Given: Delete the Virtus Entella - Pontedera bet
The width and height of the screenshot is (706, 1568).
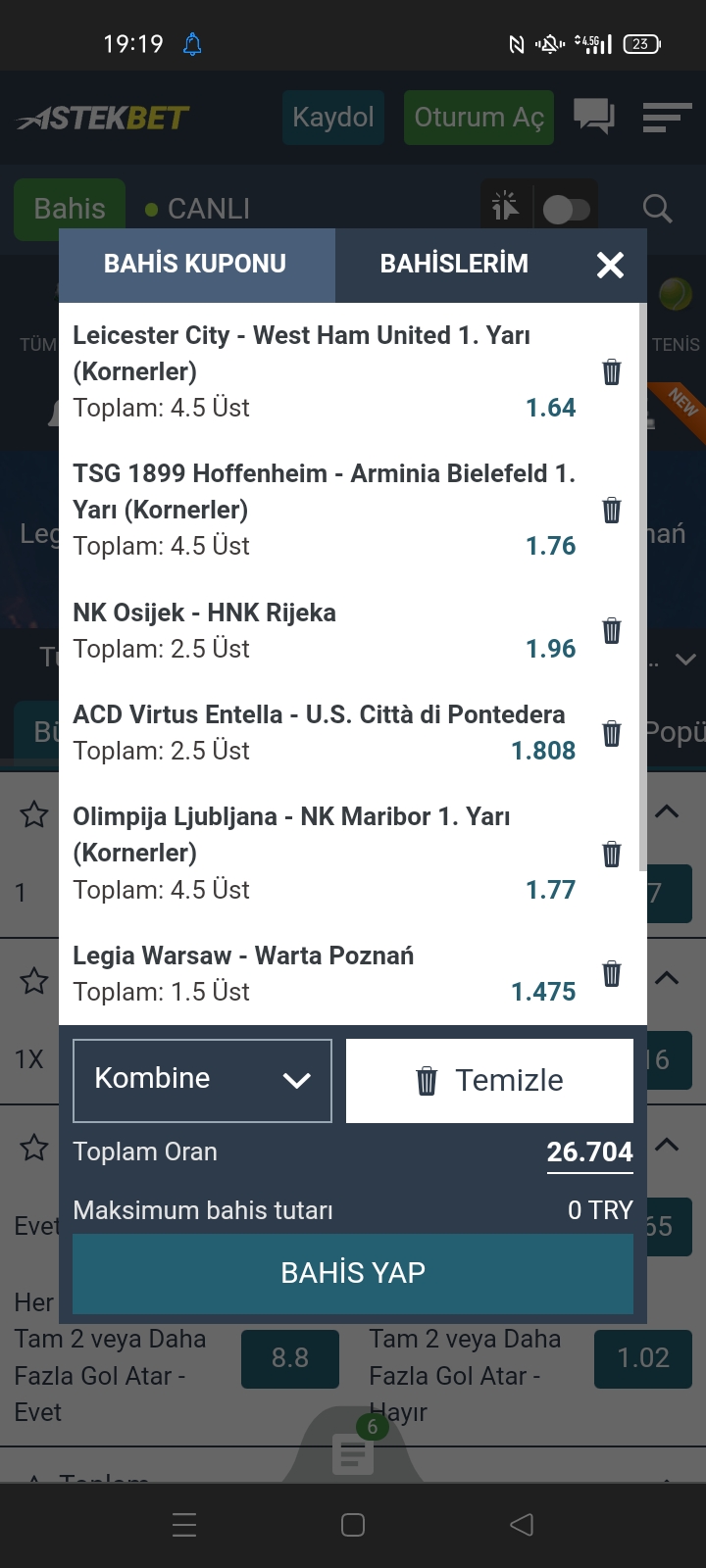Looking at the screenshot, I should [611, 733].
